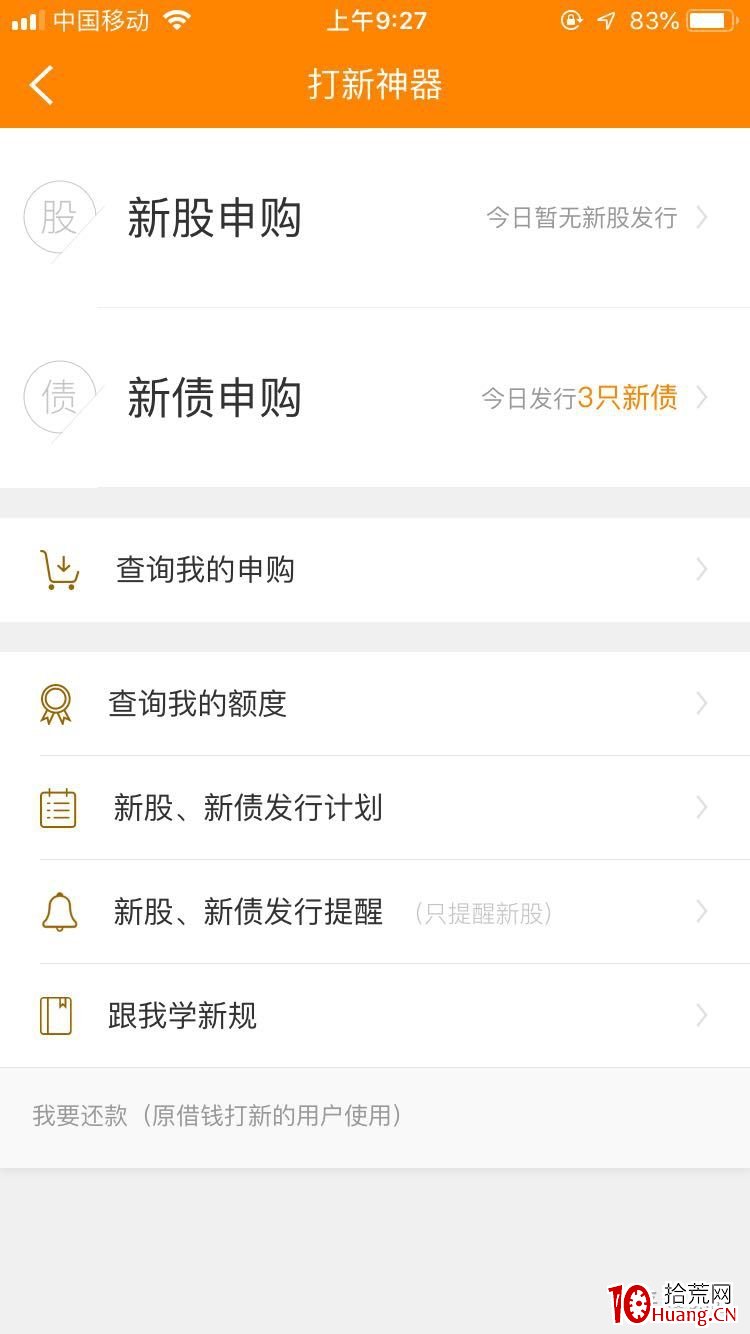The width and height of the screenshot is (750, 1334).
Task: Go back using the header arrow
Action: (x=42, y=85)
